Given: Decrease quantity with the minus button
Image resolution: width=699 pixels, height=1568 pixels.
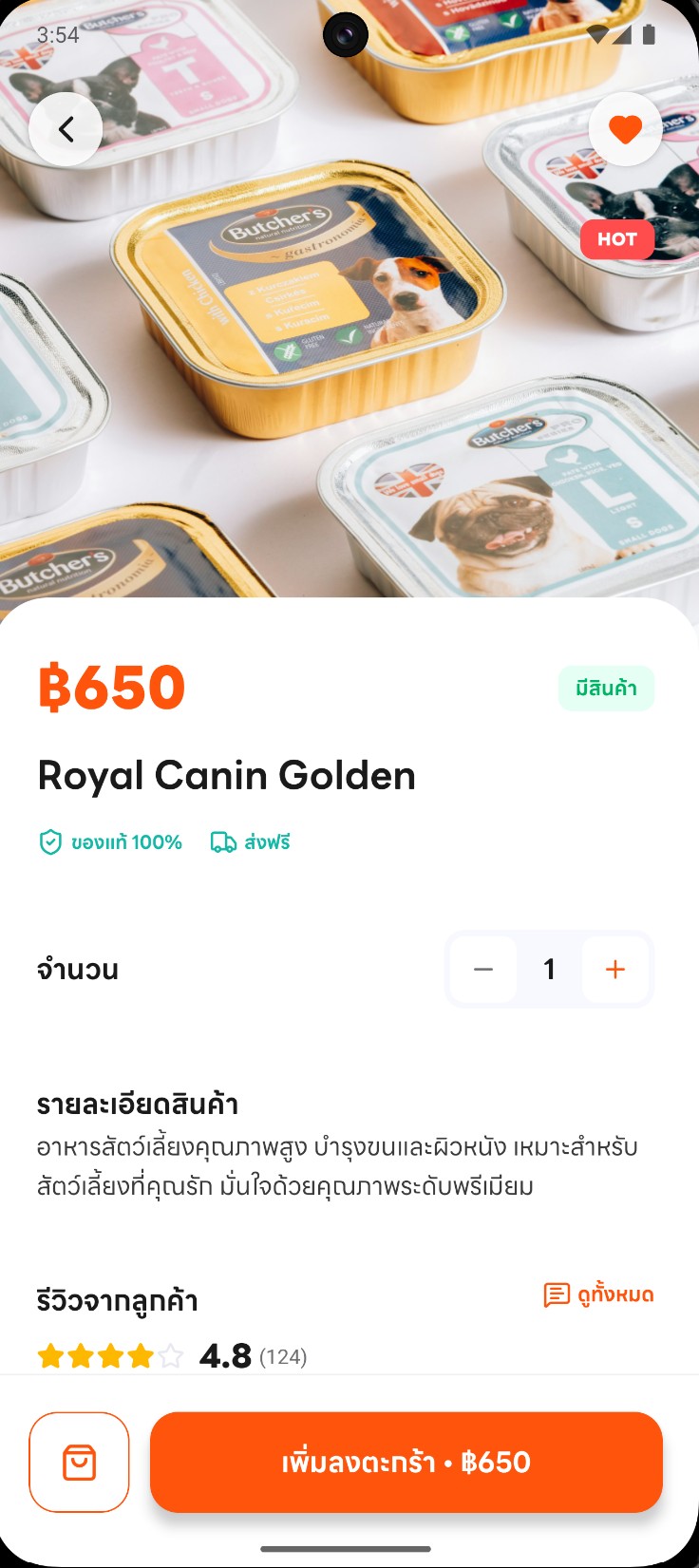Looking at the screenshot, I should pos(483,970).
